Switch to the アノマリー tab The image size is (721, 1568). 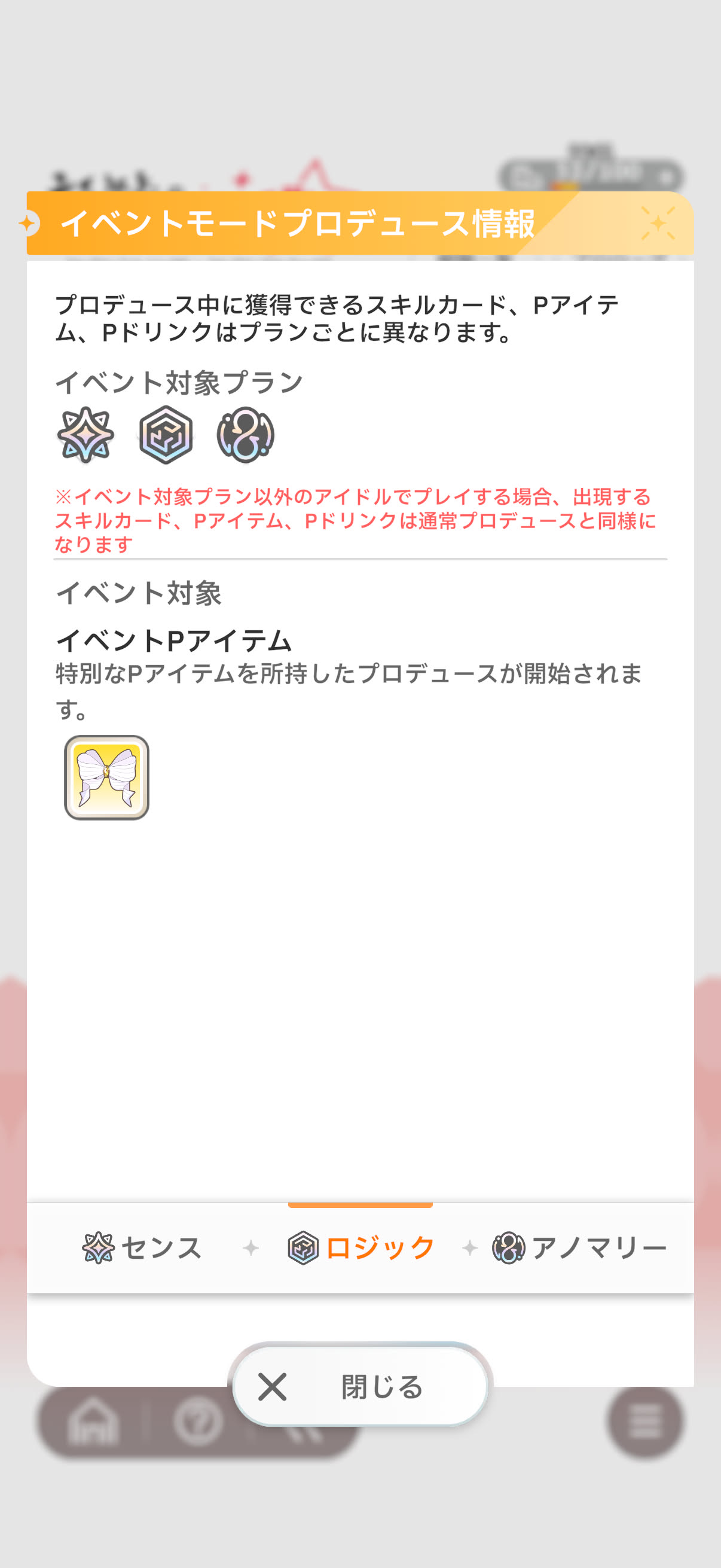(x=579, y=1248)
